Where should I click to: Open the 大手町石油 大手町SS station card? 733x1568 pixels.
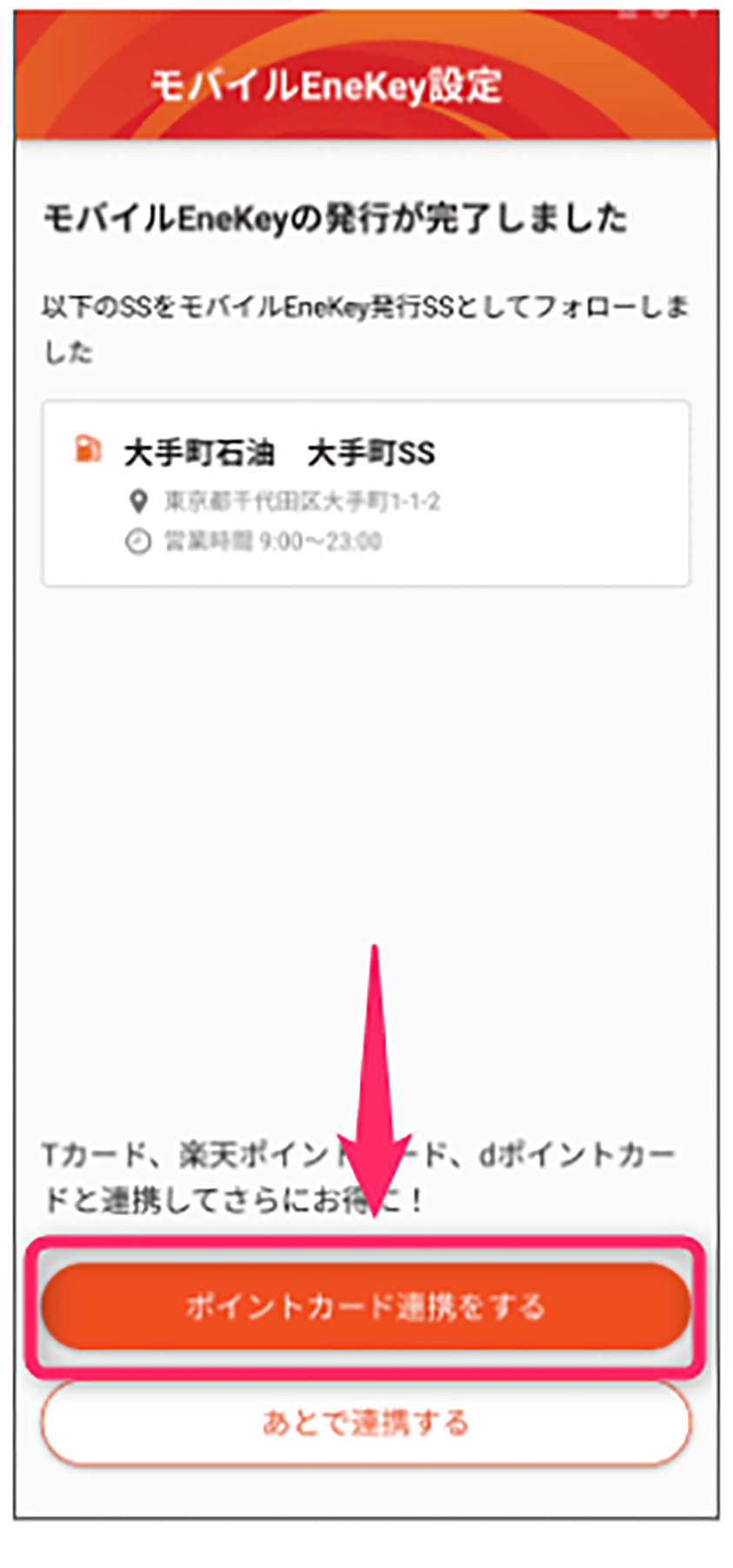365,493
